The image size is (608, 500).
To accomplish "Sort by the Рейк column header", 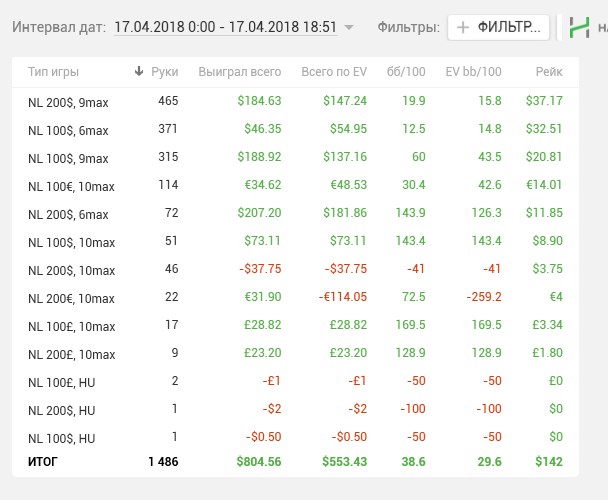I will coord(548,72).
